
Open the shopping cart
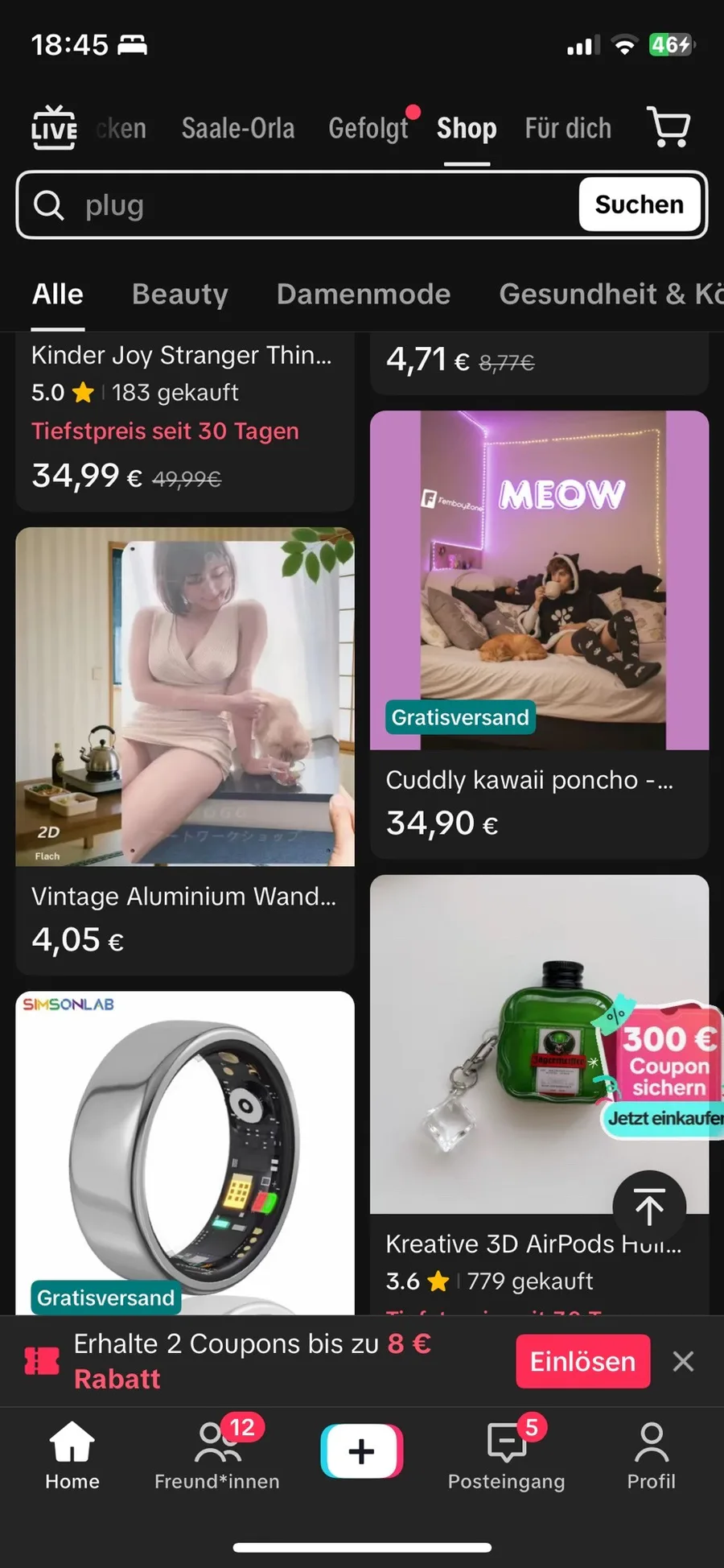pyautogui.click(x=668, y=127)
